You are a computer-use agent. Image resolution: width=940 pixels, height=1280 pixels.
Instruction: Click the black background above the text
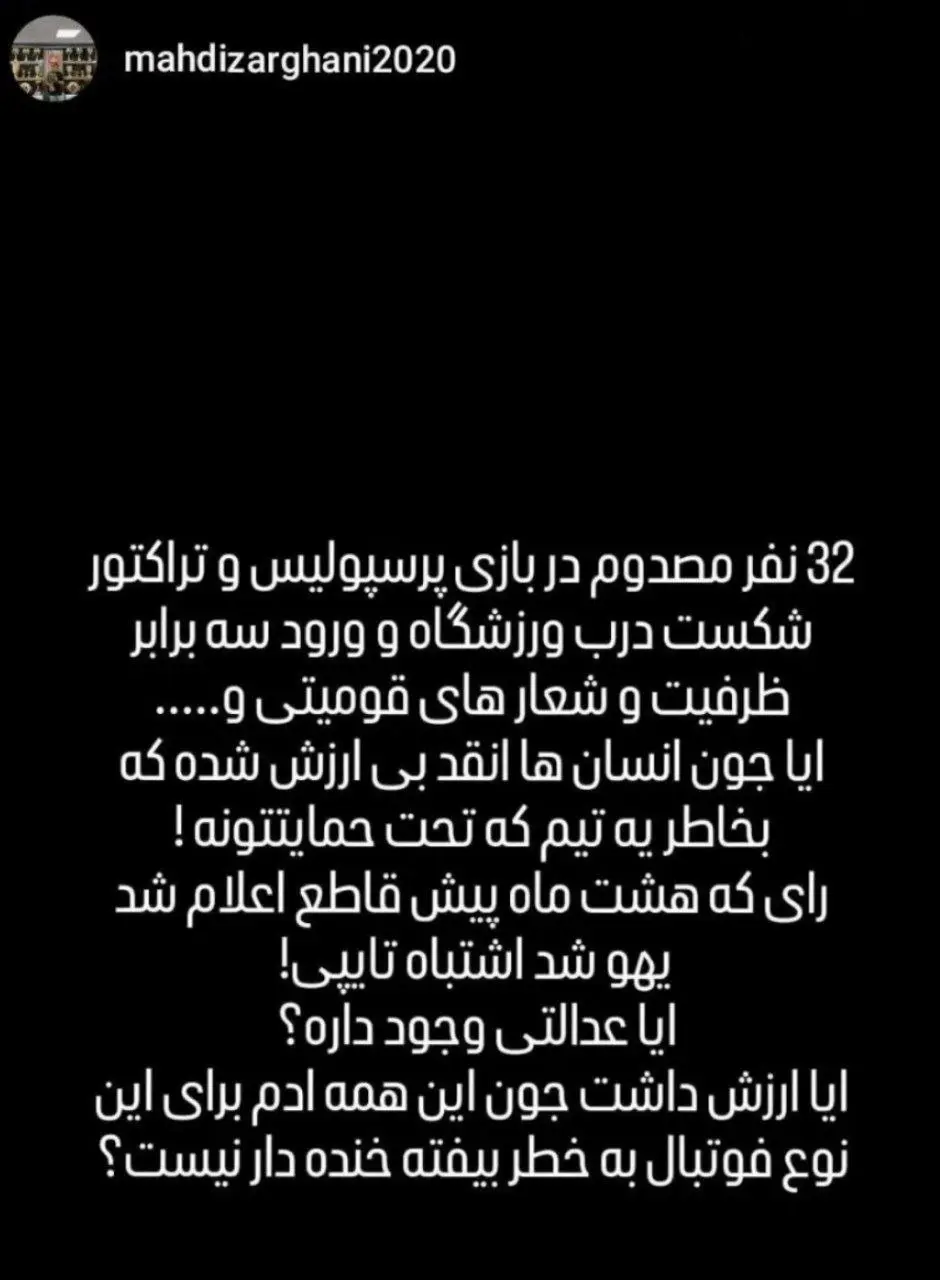[470, 300]
